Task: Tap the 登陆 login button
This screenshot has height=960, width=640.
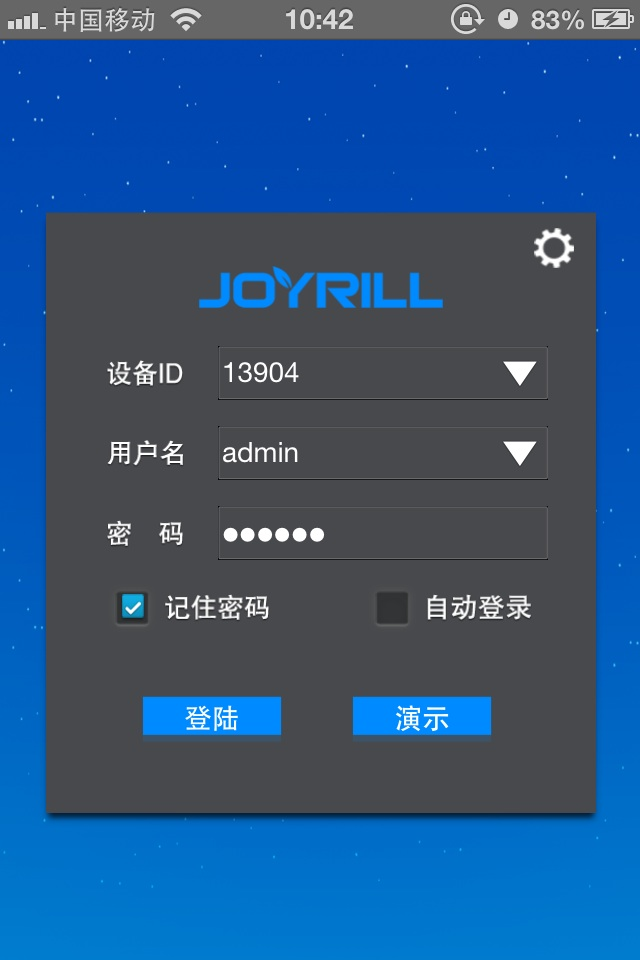Action: pyautogui.click(x=211, y=717)
